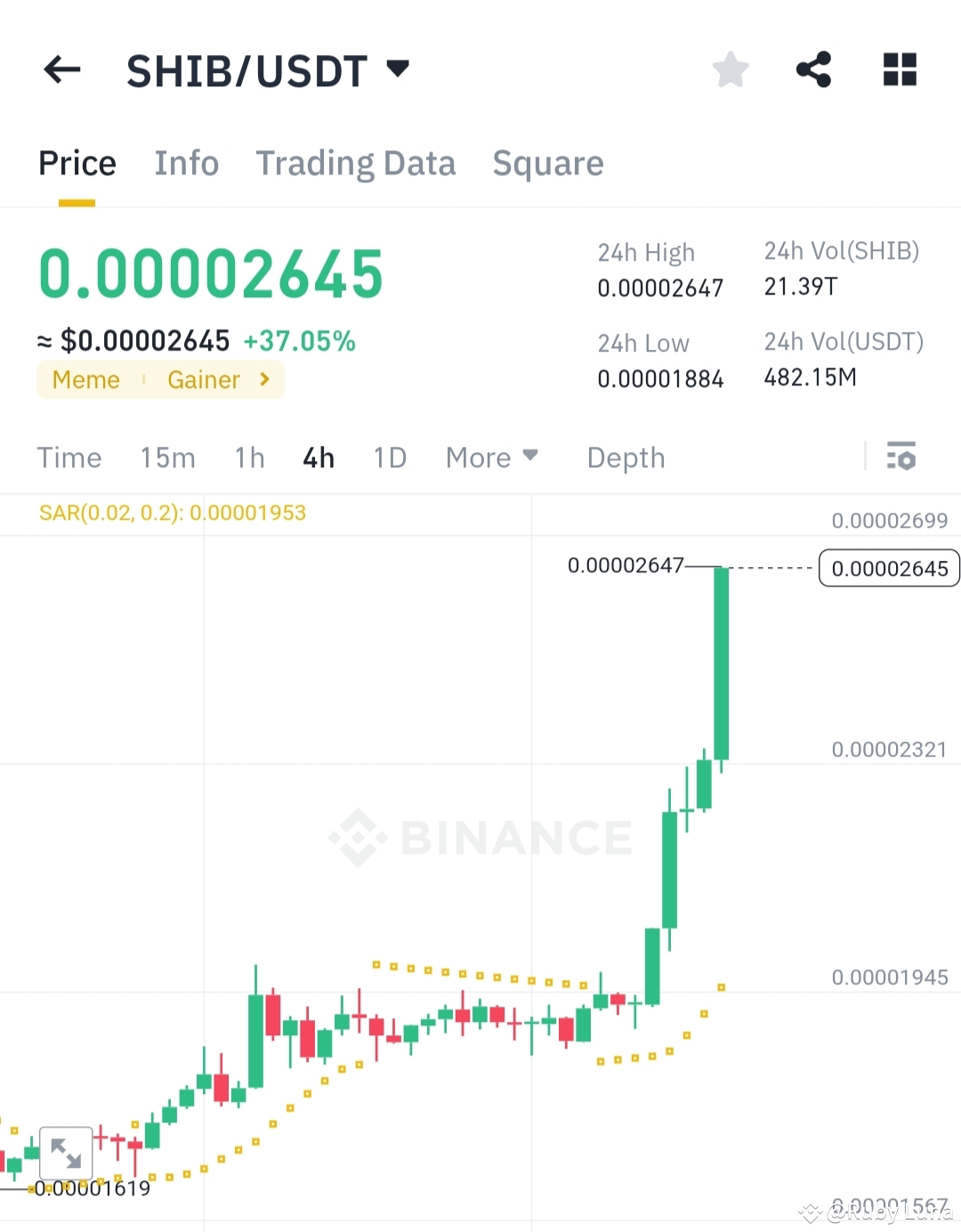This screenshot has width=961, height=1232.
Task: Open the Square tab
Action: point(548,163)
